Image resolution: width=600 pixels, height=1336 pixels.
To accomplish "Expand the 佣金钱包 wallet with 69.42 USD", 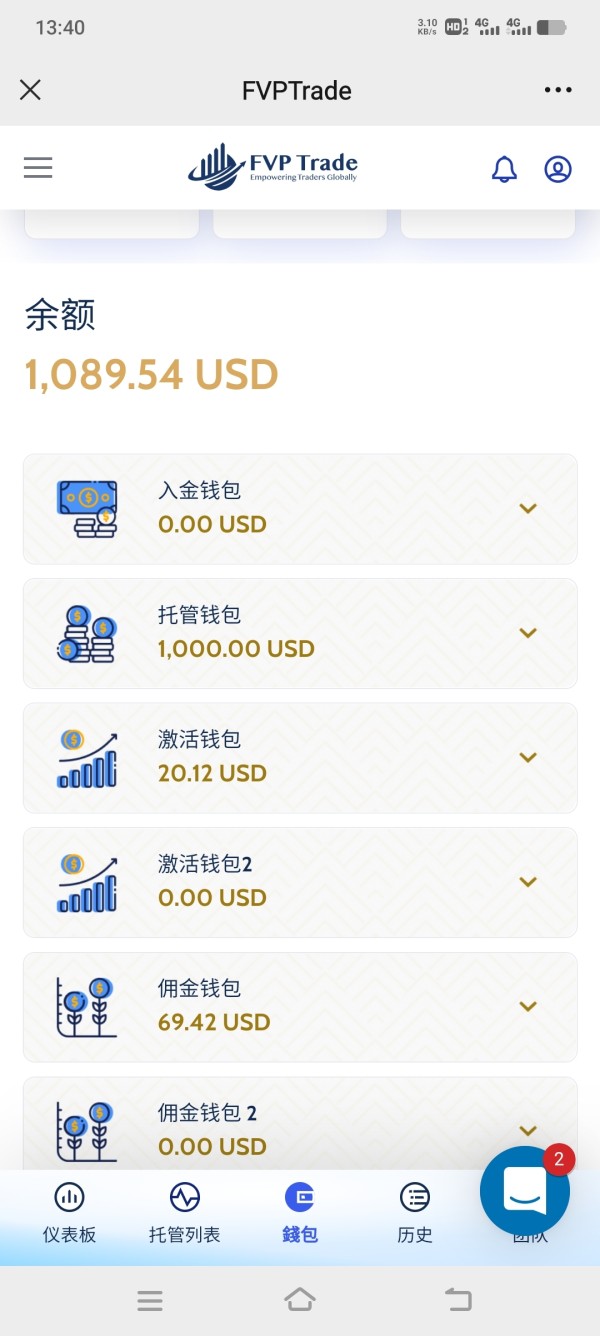I will 528,1007.
